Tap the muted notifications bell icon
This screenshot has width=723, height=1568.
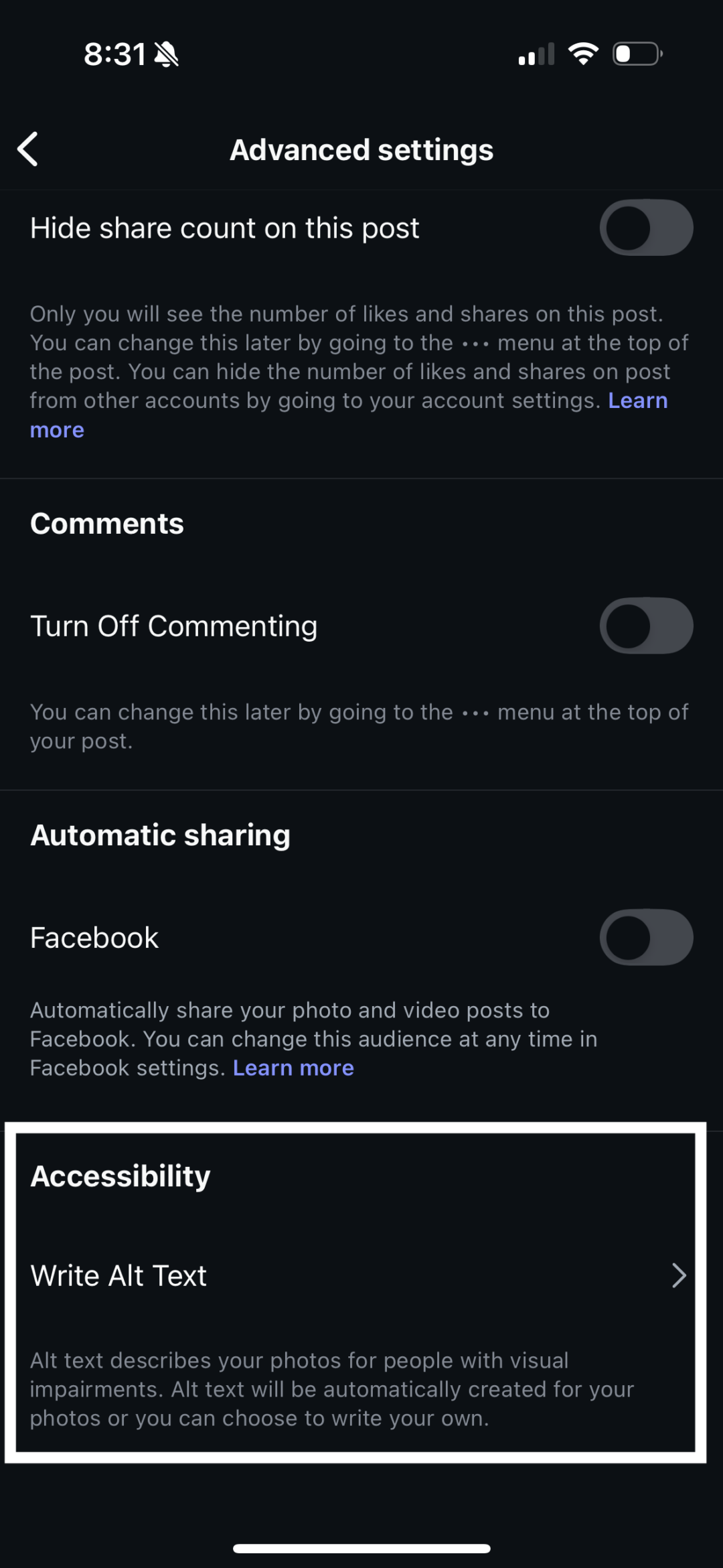click(x=169, y=54)
